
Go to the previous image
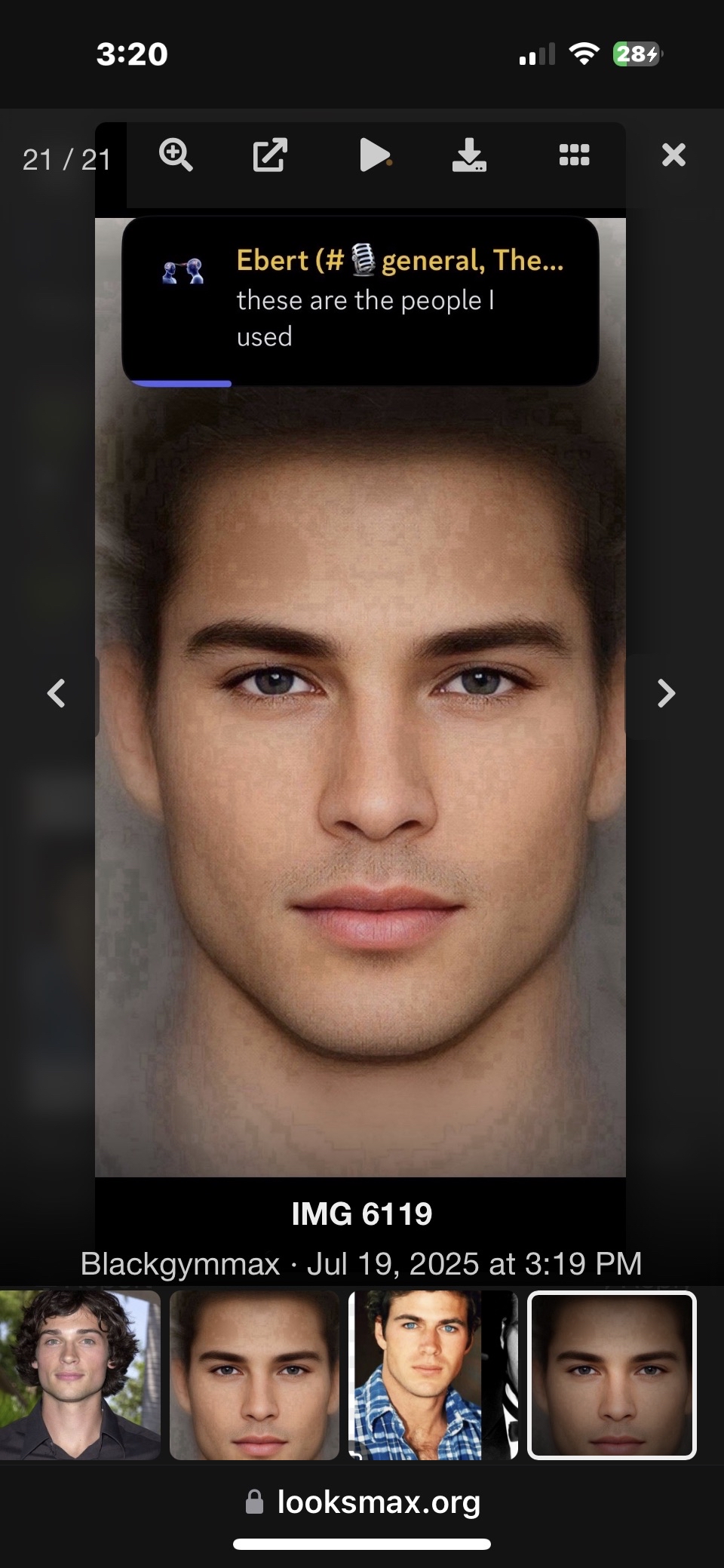click(x=57, y=693)
